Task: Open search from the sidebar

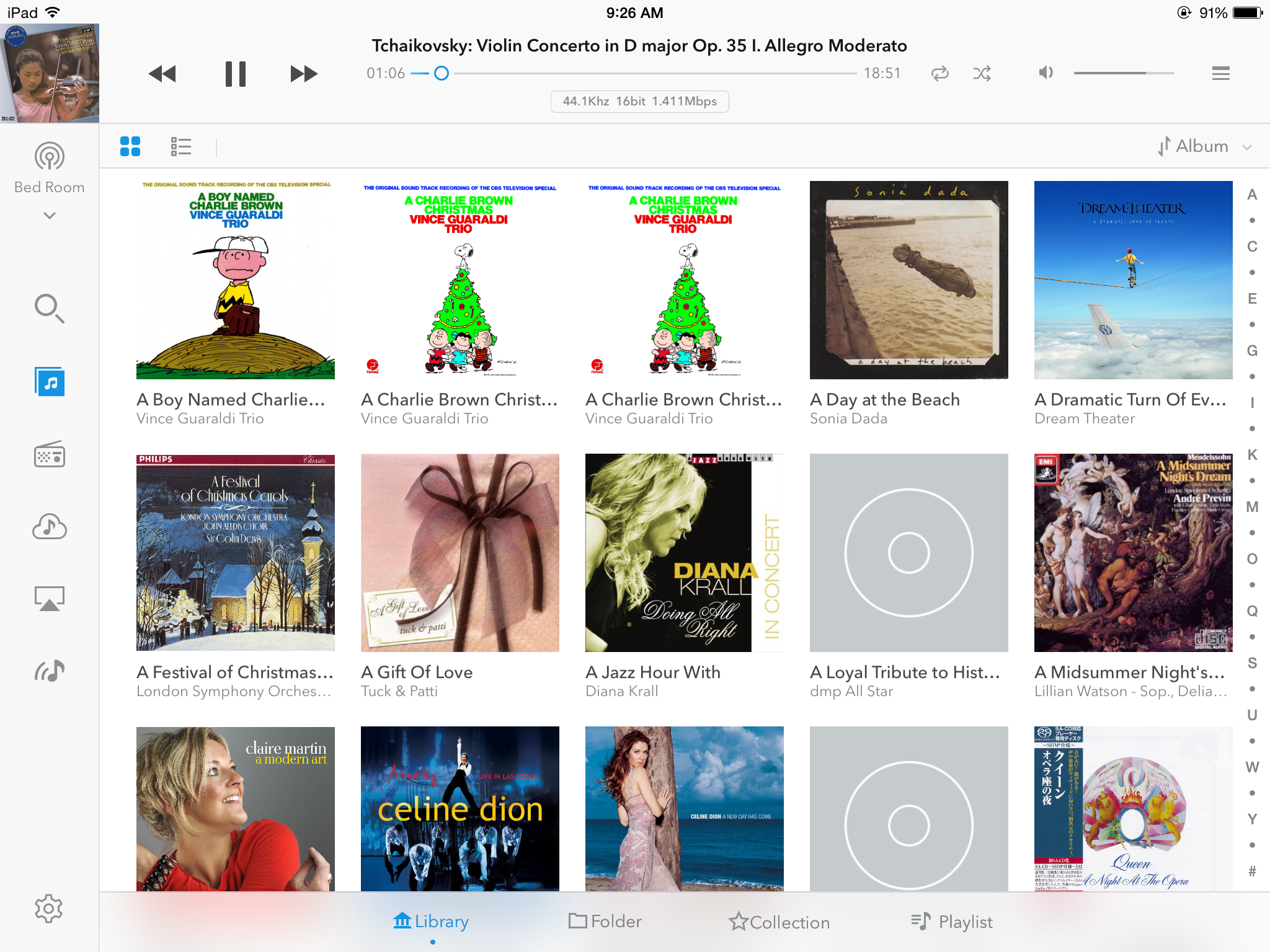Action: pyautogui.click(x=49, y=308)
